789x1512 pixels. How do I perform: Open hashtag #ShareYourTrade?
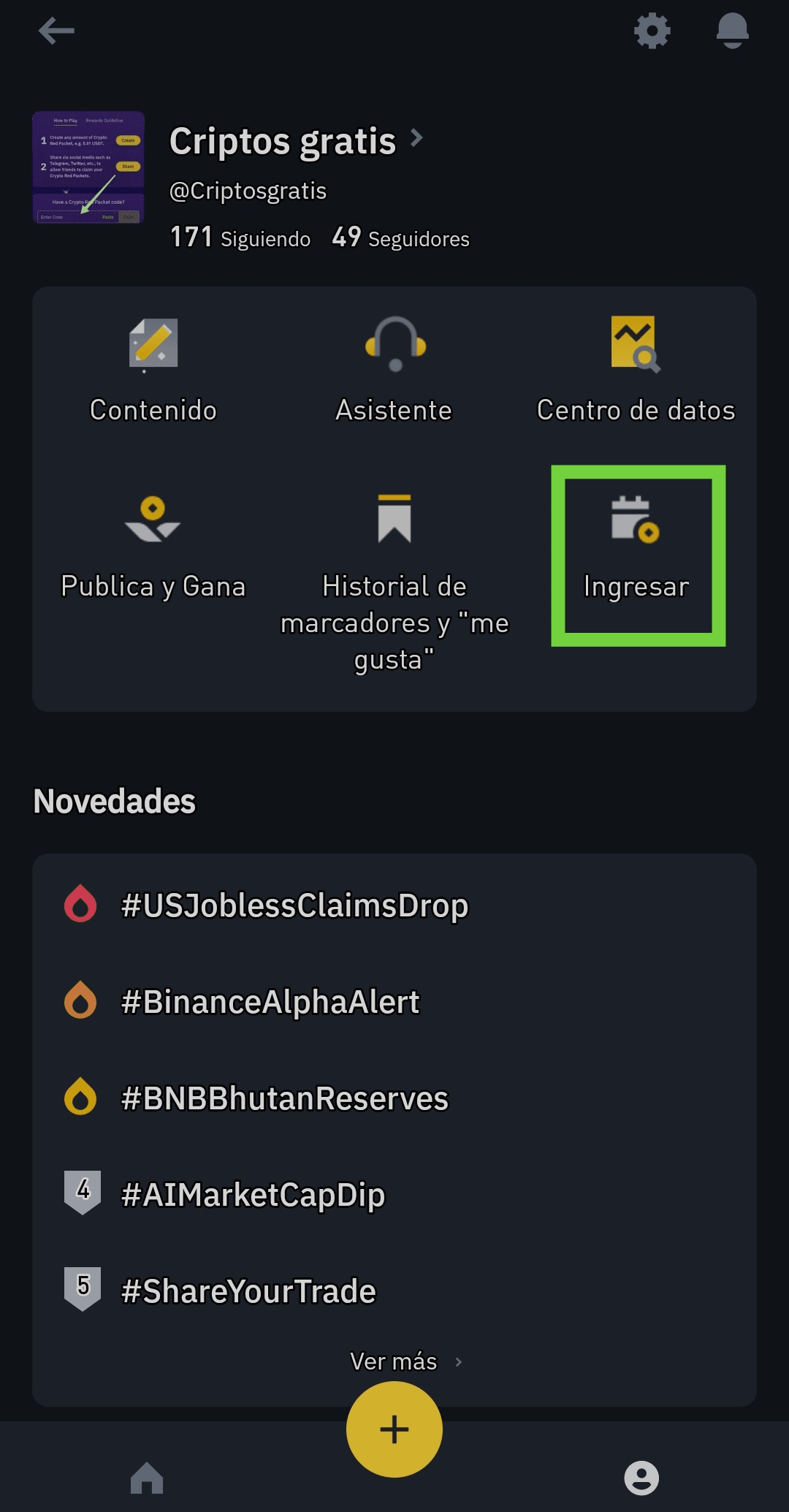pyautogui.click(x=248, y=1291)
